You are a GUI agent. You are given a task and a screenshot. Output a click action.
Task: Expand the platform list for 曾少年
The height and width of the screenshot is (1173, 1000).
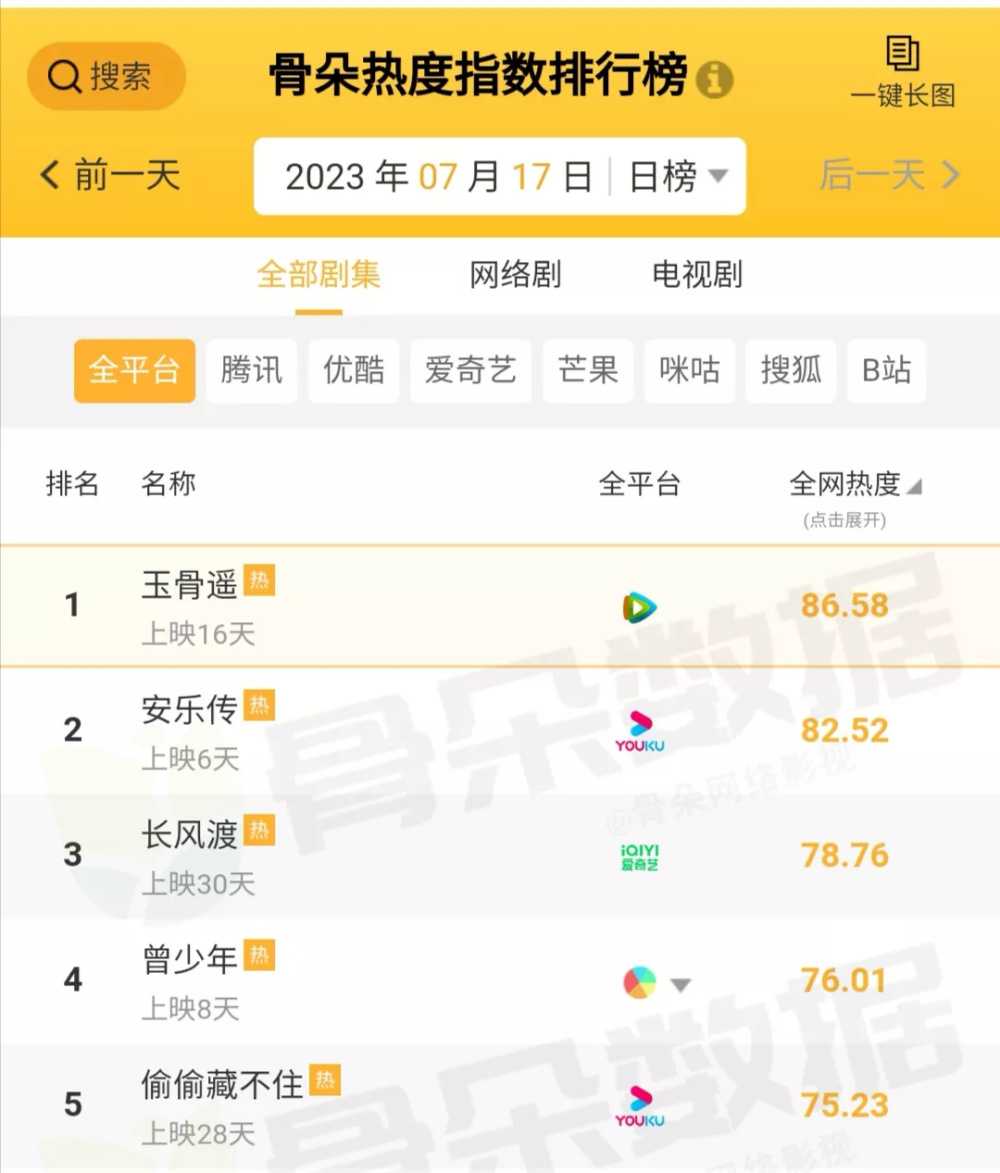point(680,985)
